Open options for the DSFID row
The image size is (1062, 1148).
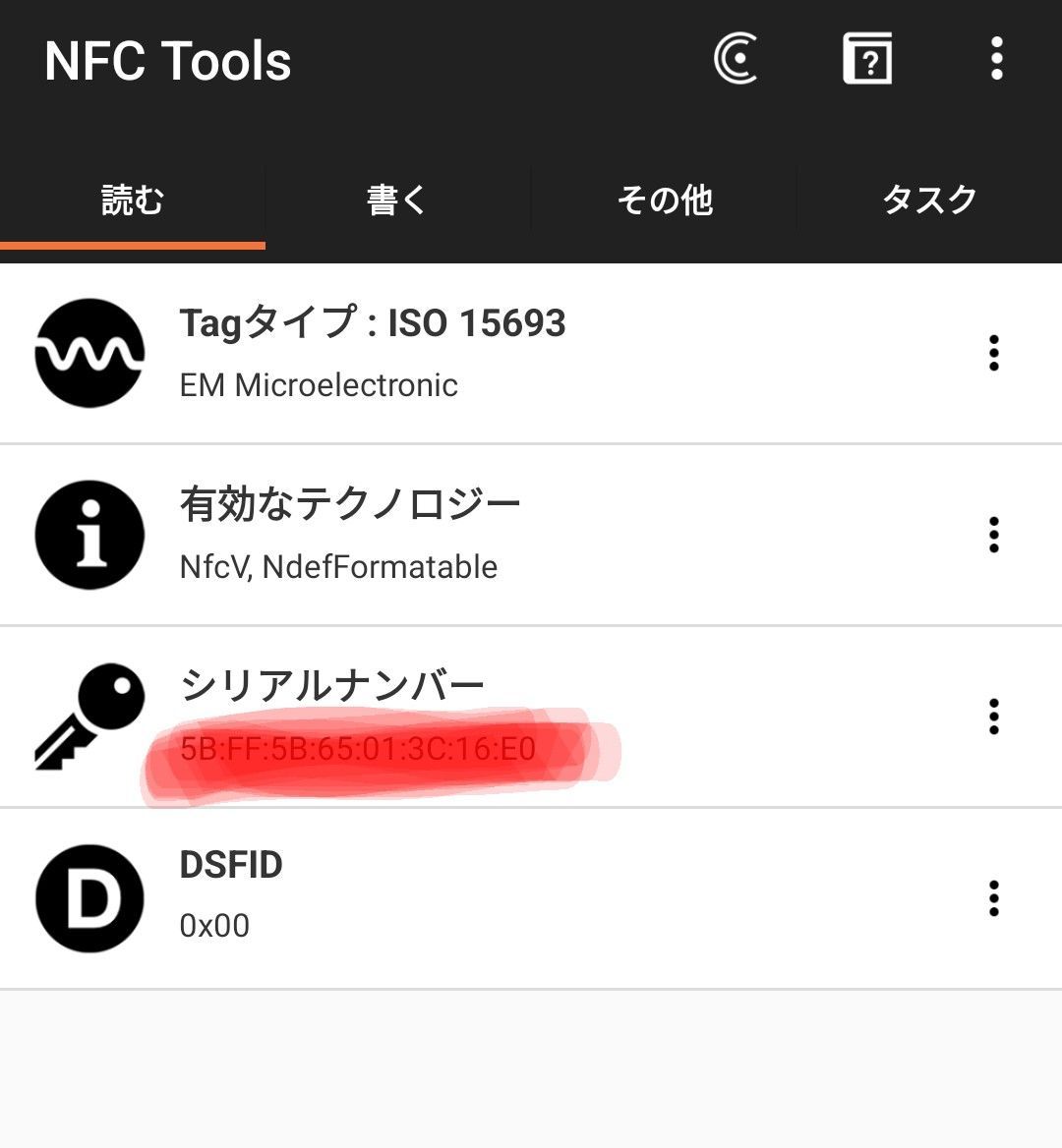coord(994,898)
